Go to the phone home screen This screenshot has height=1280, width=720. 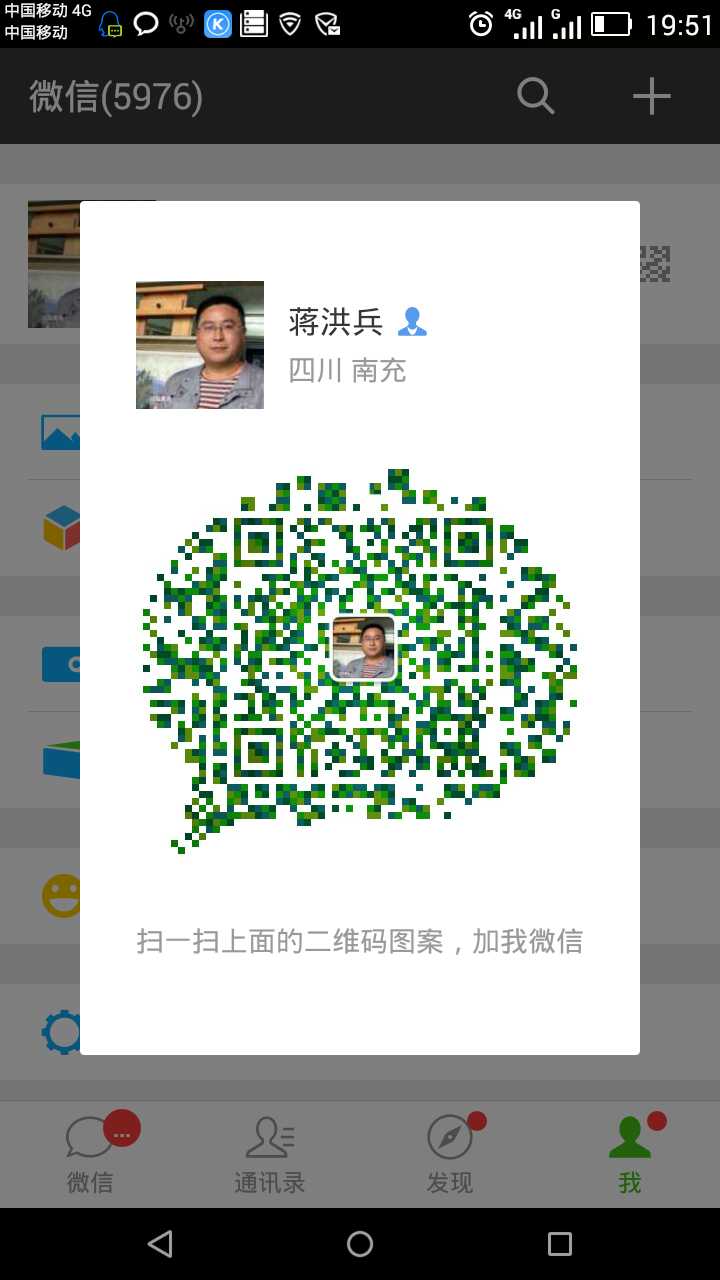[360, 1243]
